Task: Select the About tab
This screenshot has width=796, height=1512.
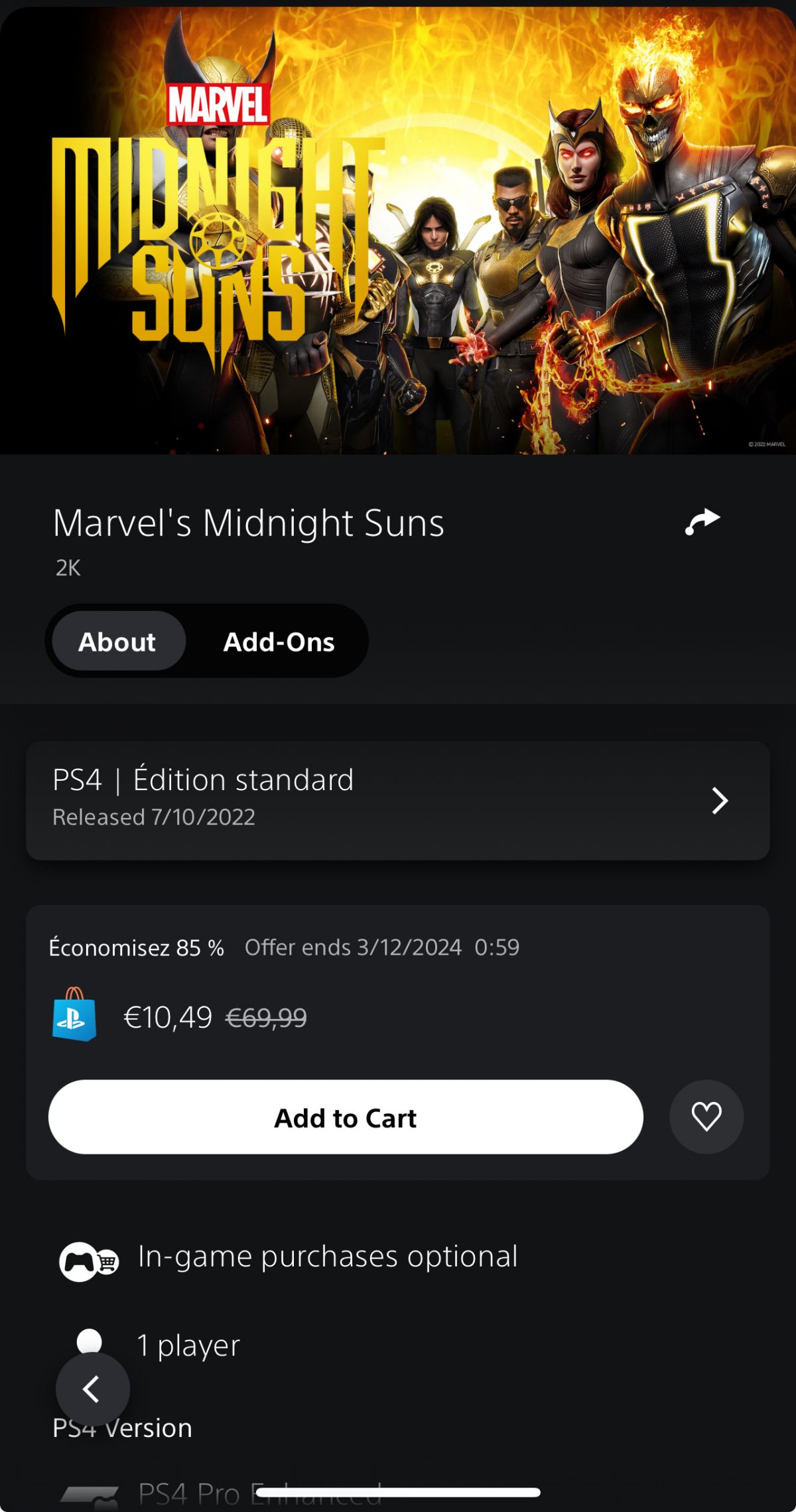Action: click(117, 642)
